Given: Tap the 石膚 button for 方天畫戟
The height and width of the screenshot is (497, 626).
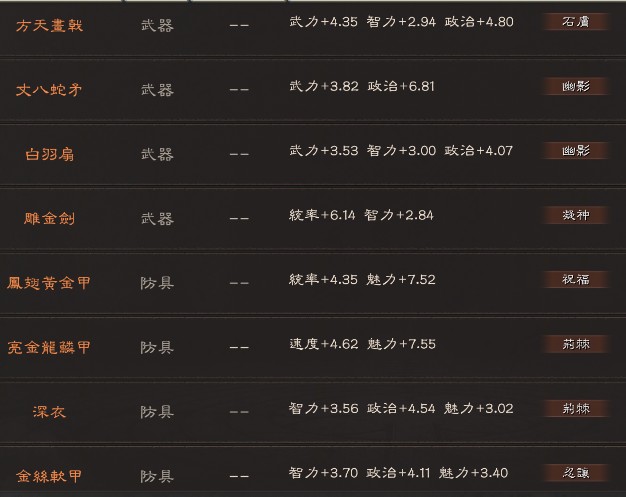Looking at the screenshot, I should coord(576,21).
